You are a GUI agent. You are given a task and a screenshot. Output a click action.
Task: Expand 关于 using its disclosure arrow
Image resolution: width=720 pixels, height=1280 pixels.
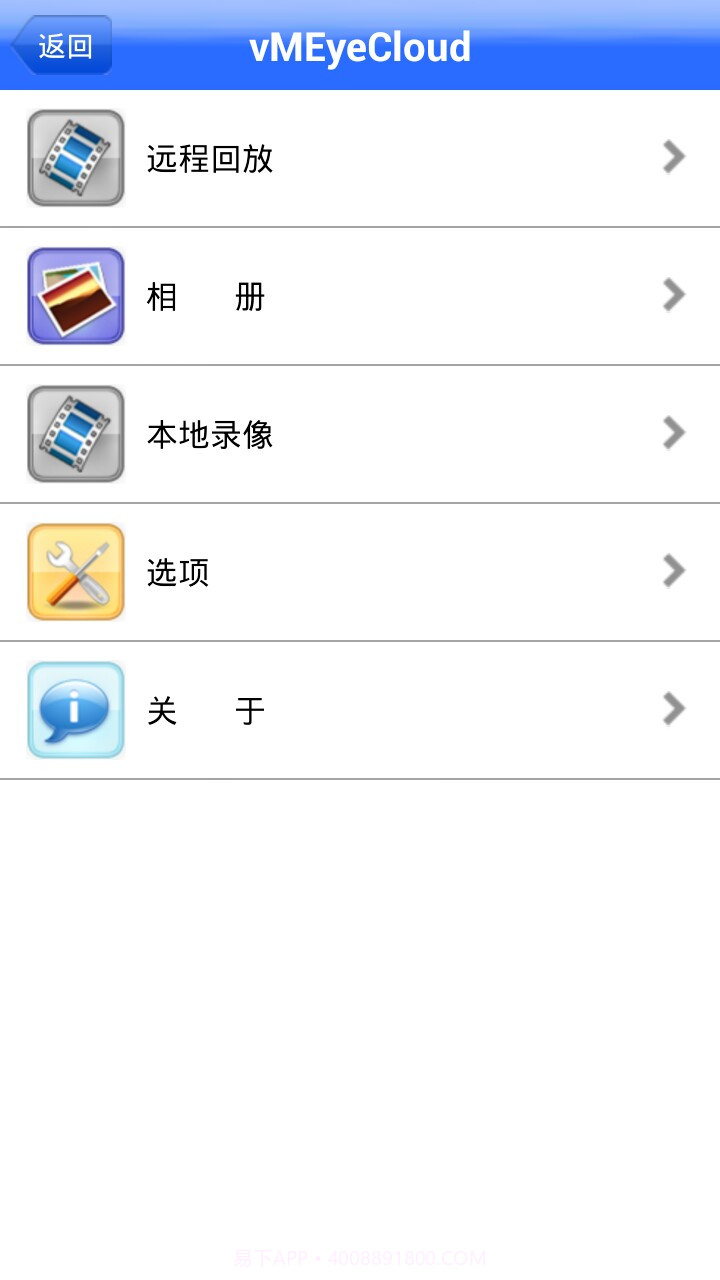[672, 709]
